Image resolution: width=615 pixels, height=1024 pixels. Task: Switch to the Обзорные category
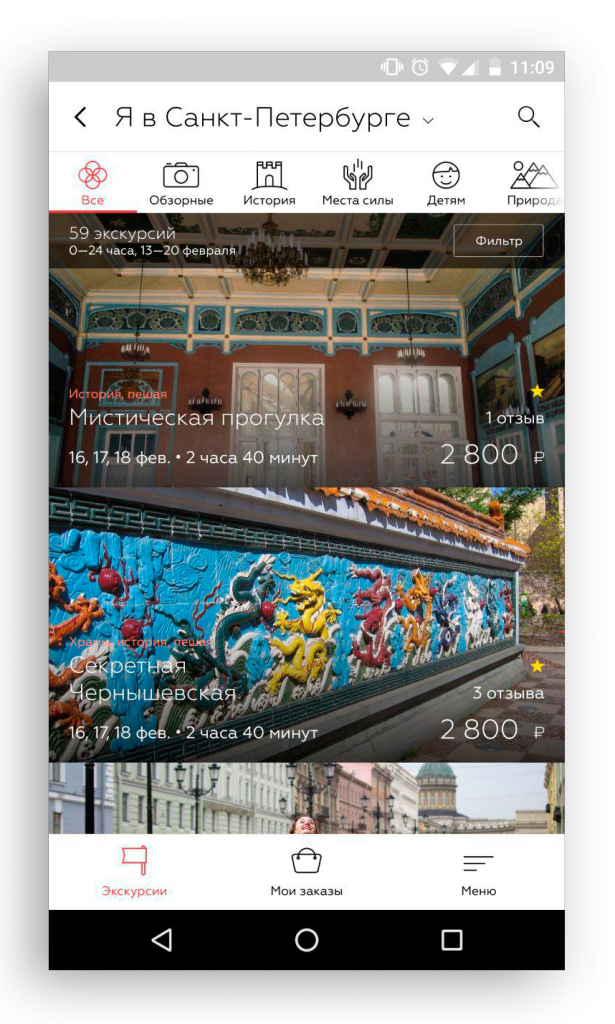[x=181, y=183]
